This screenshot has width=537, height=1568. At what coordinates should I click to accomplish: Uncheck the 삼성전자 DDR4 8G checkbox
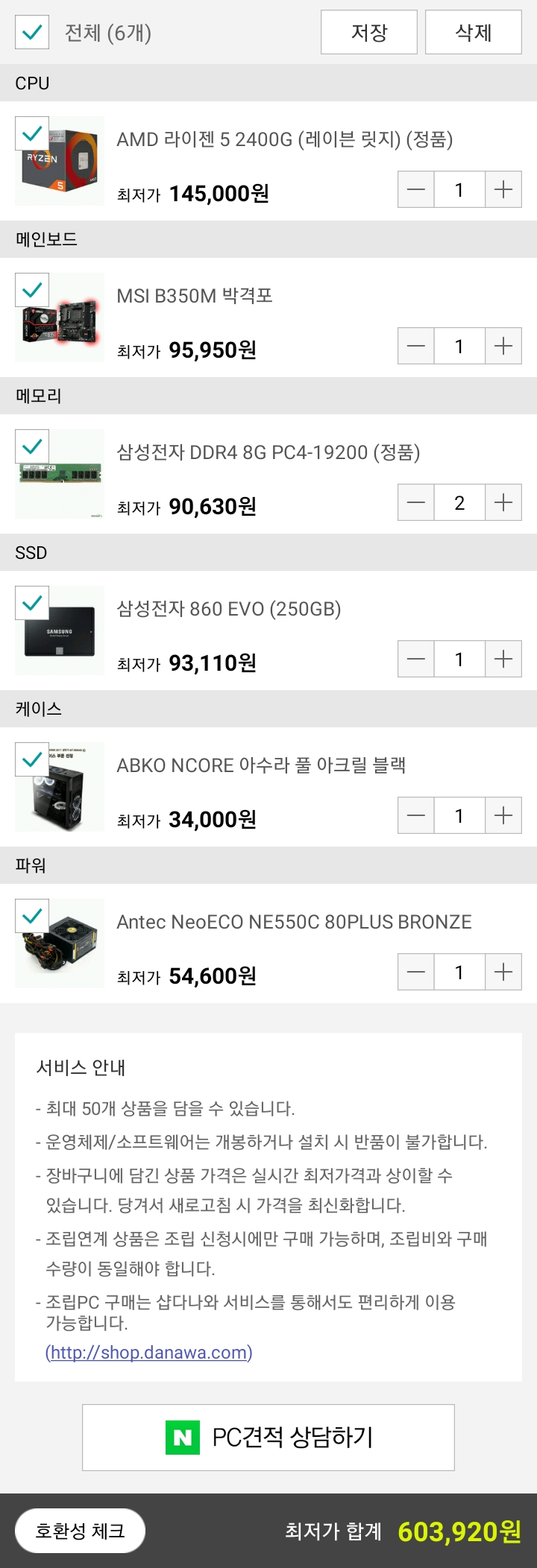pyautogui.click(x=32, y=447)
